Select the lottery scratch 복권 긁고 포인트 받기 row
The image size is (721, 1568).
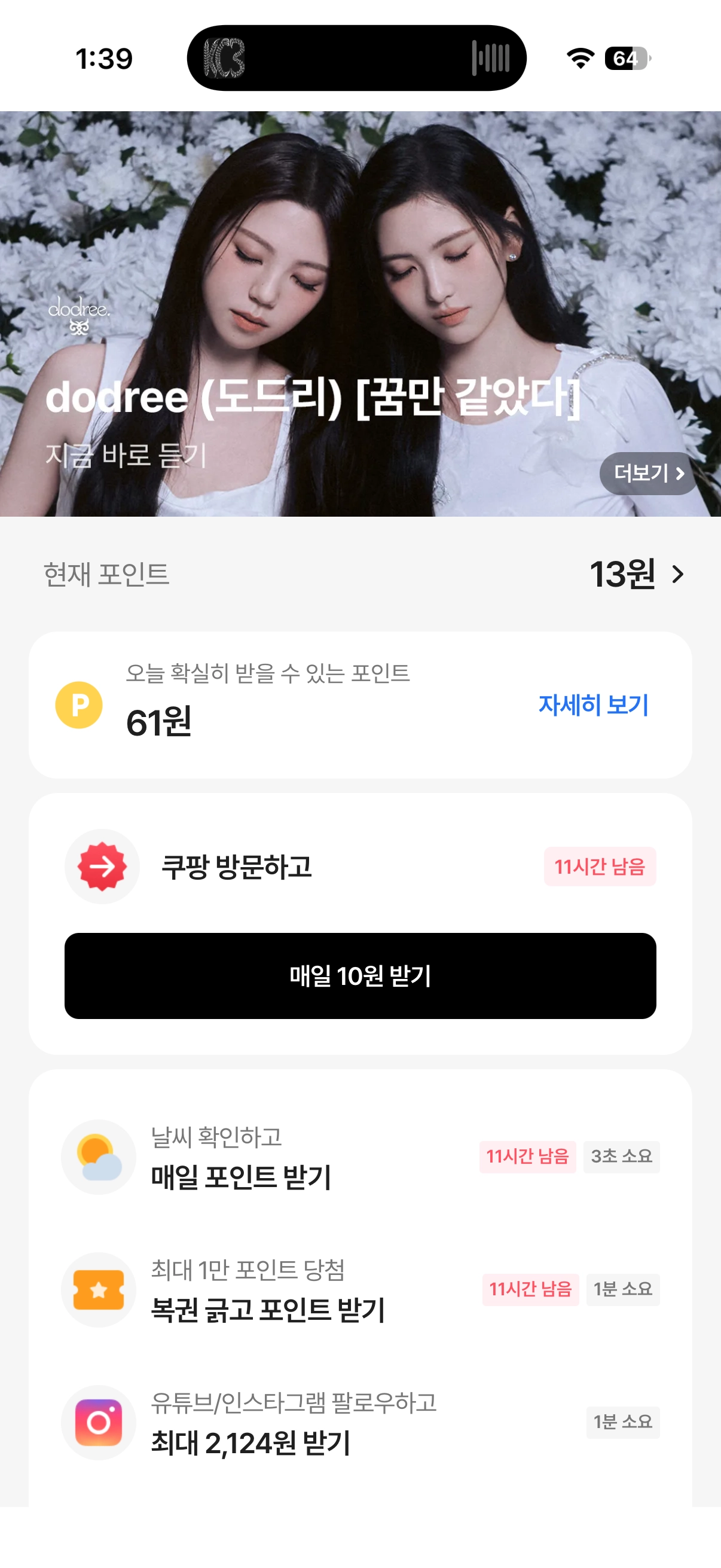point(360,1289)
